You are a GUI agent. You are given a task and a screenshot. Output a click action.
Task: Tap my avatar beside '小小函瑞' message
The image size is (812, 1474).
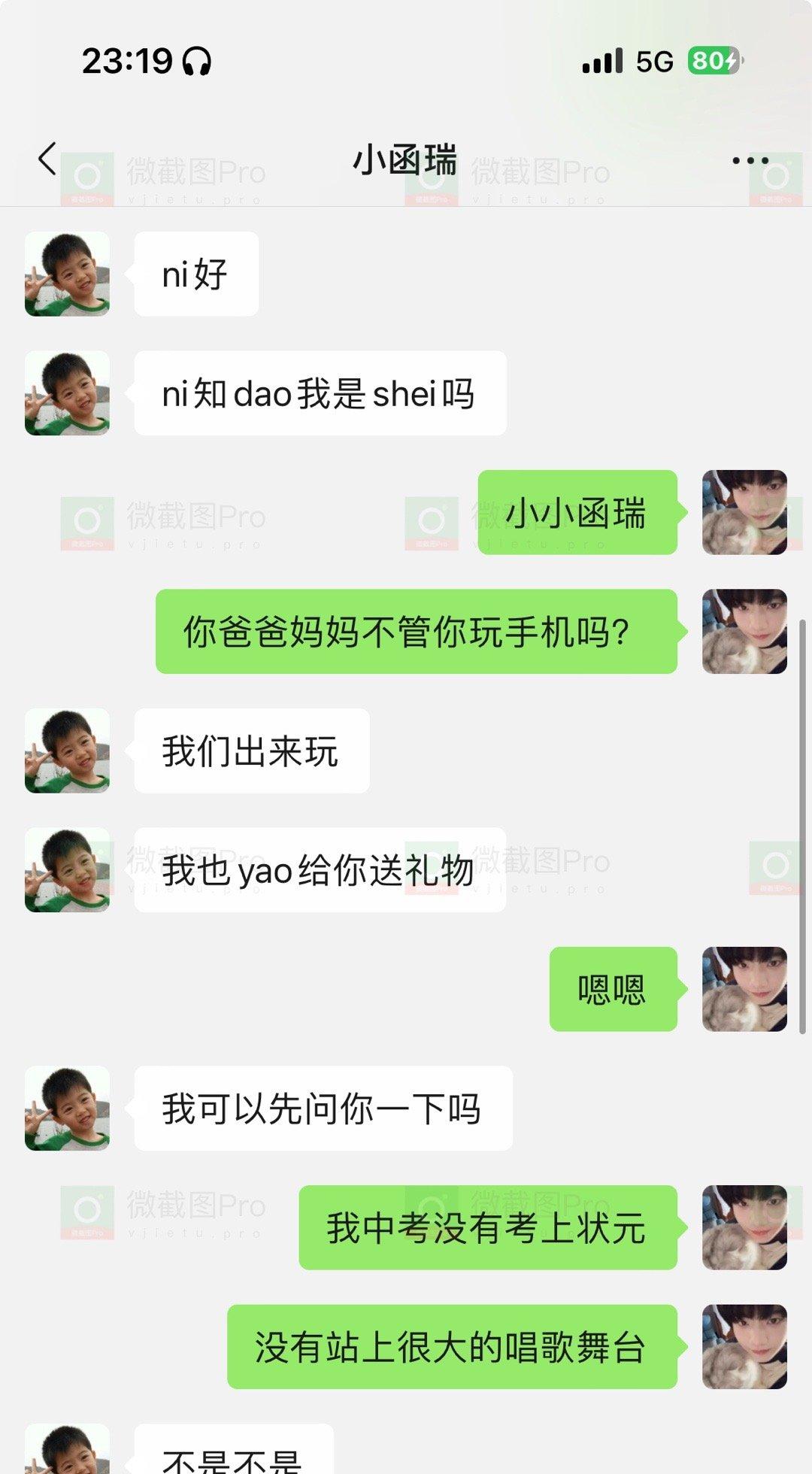(x=744, y=512)
